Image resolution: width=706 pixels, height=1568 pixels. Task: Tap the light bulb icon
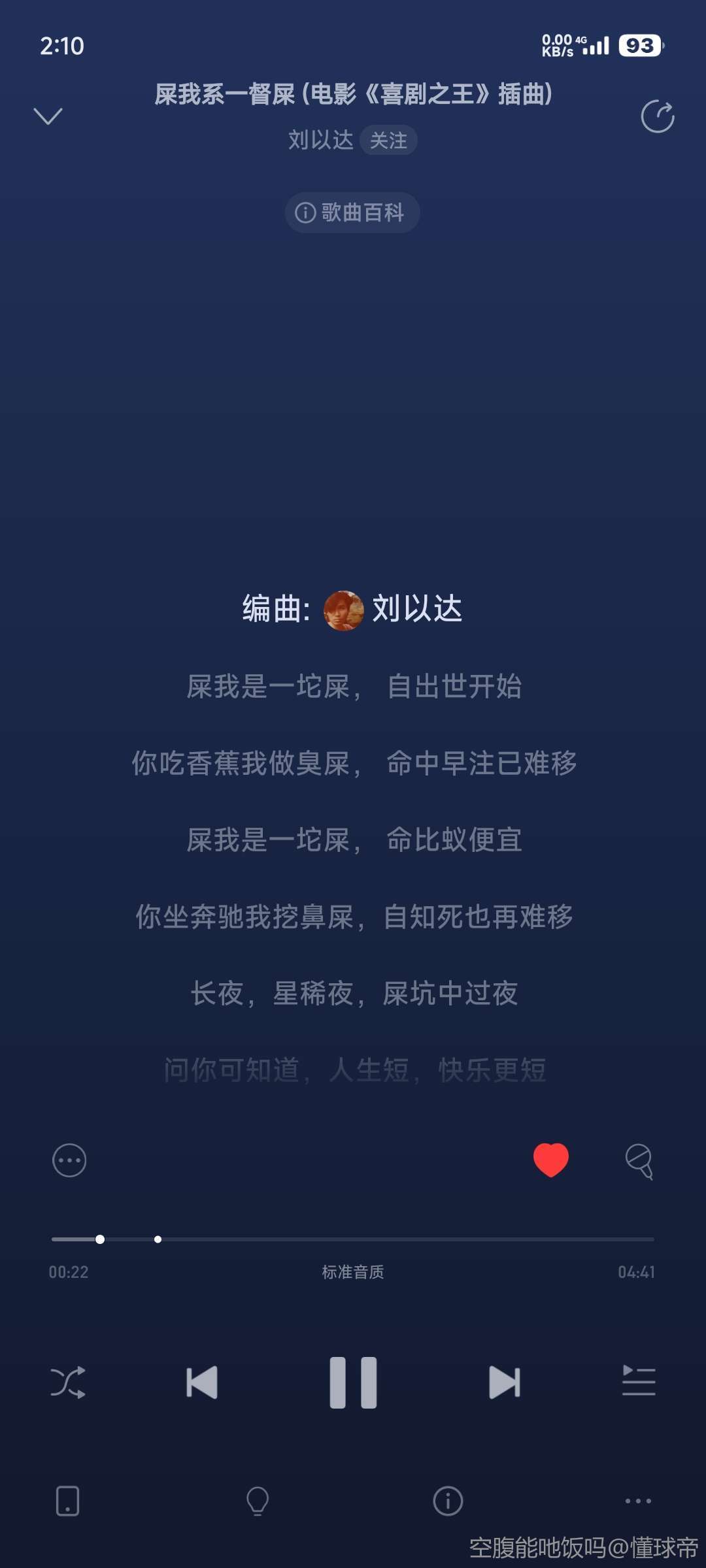click(258, 1501)
